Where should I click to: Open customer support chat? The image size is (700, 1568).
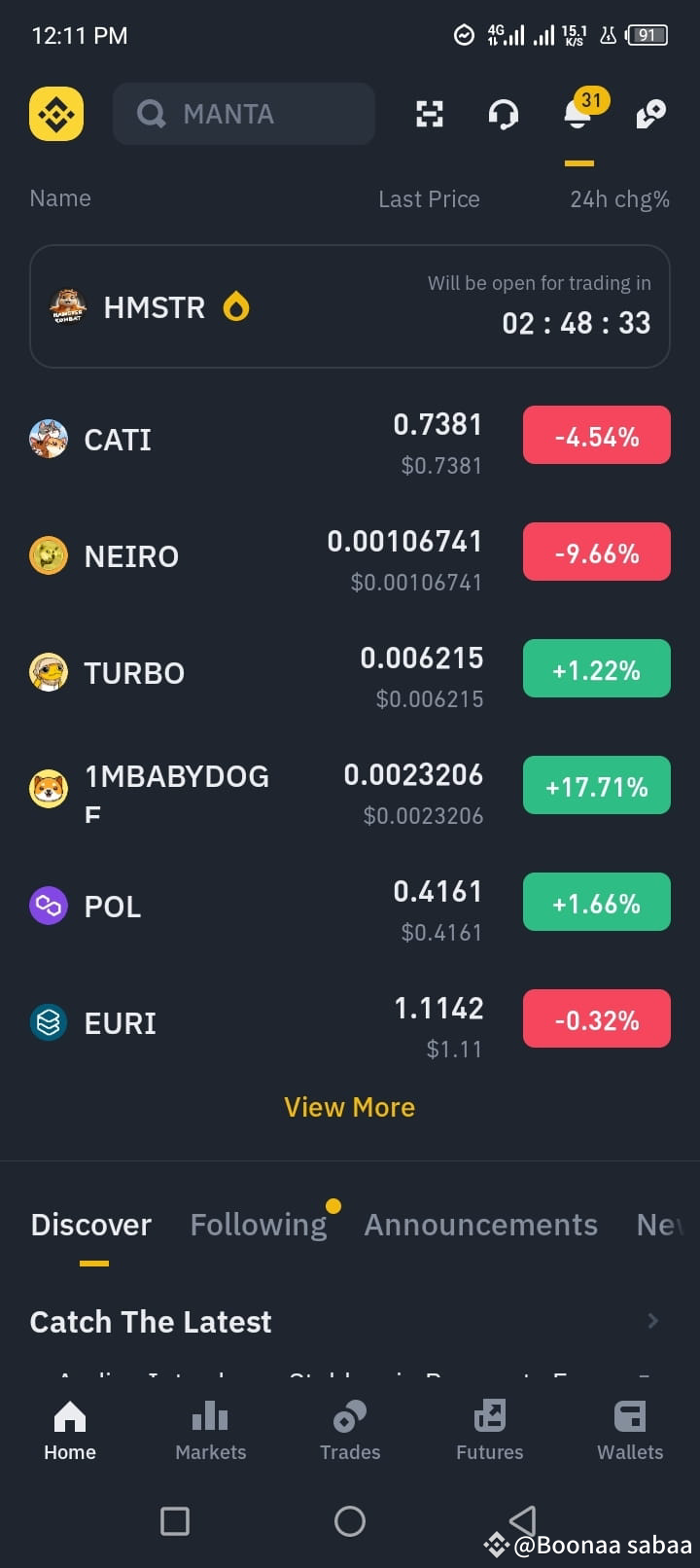coord(503,114)
